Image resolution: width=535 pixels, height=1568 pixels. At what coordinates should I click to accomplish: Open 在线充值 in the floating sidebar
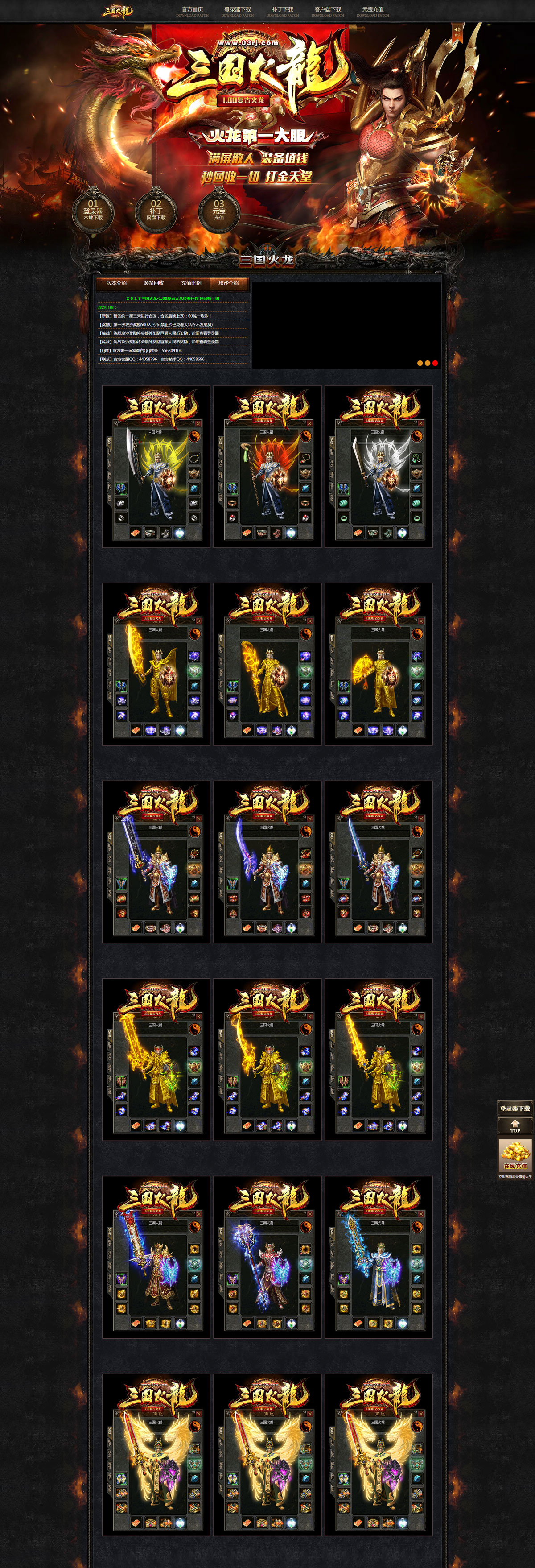(x=515, y=1154)
